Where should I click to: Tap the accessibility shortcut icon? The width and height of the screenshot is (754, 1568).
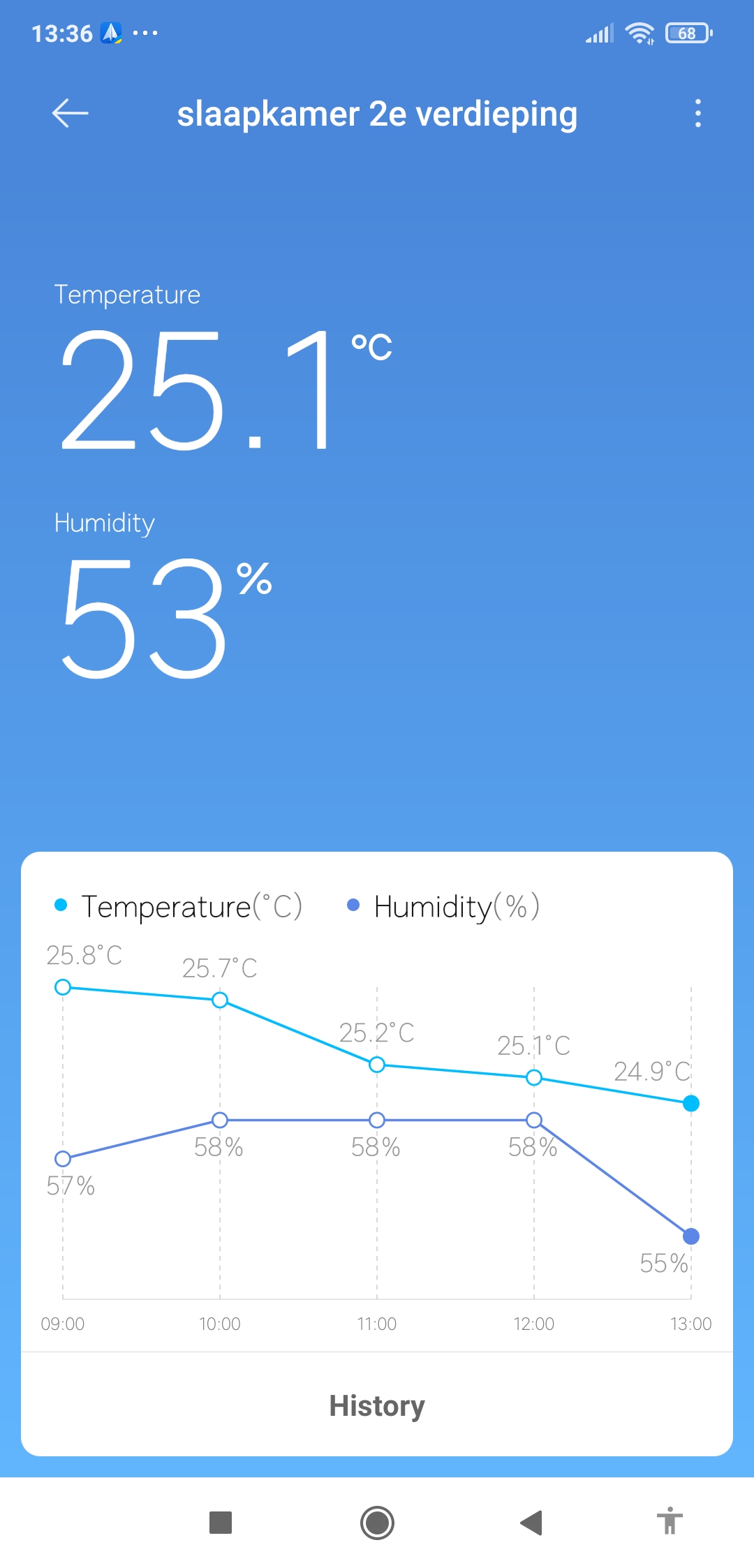coord(670,1521)
